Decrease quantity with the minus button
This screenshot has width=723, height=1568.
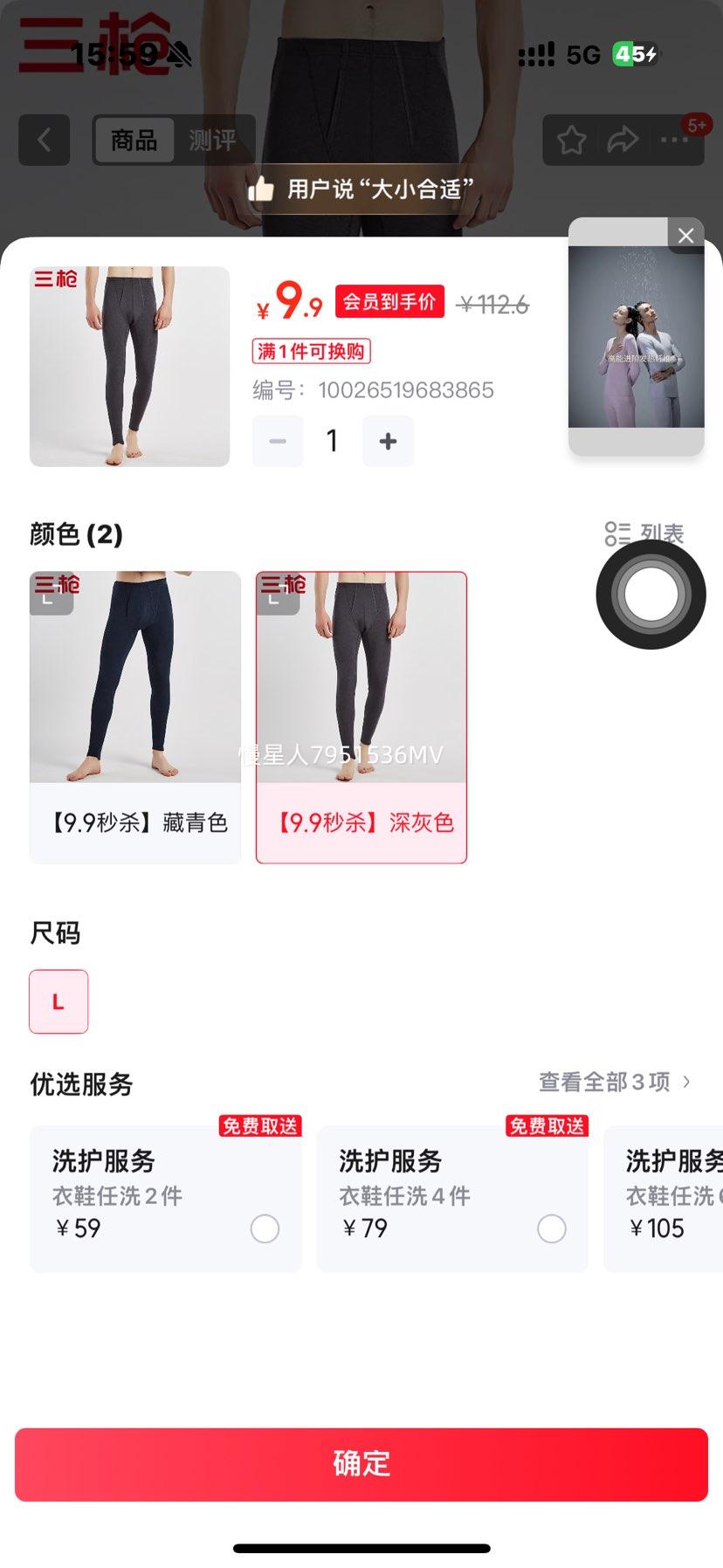pos(278,441)
